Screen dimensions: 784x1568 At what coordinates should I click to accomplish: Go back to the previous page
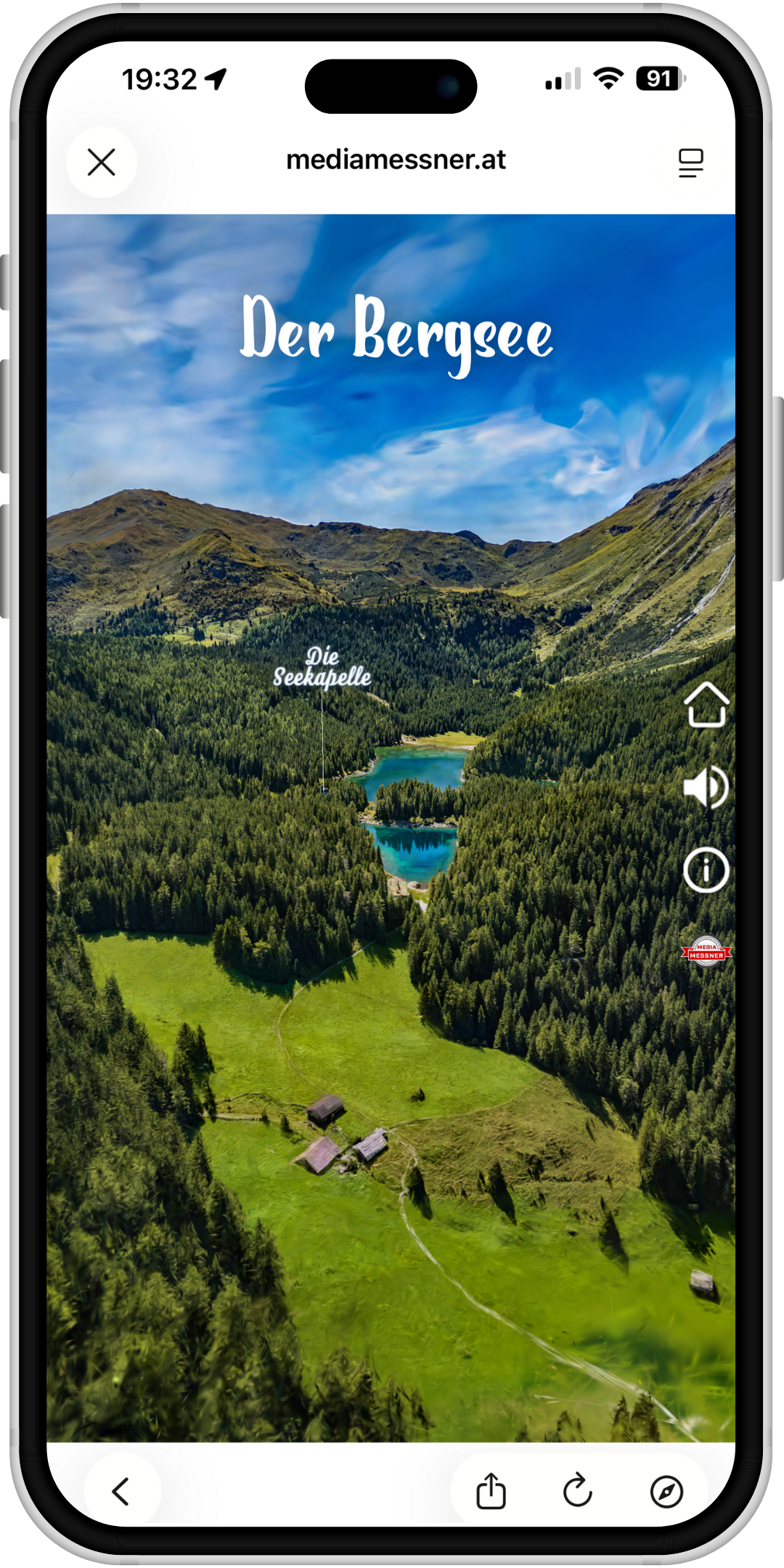[121, 1492]
